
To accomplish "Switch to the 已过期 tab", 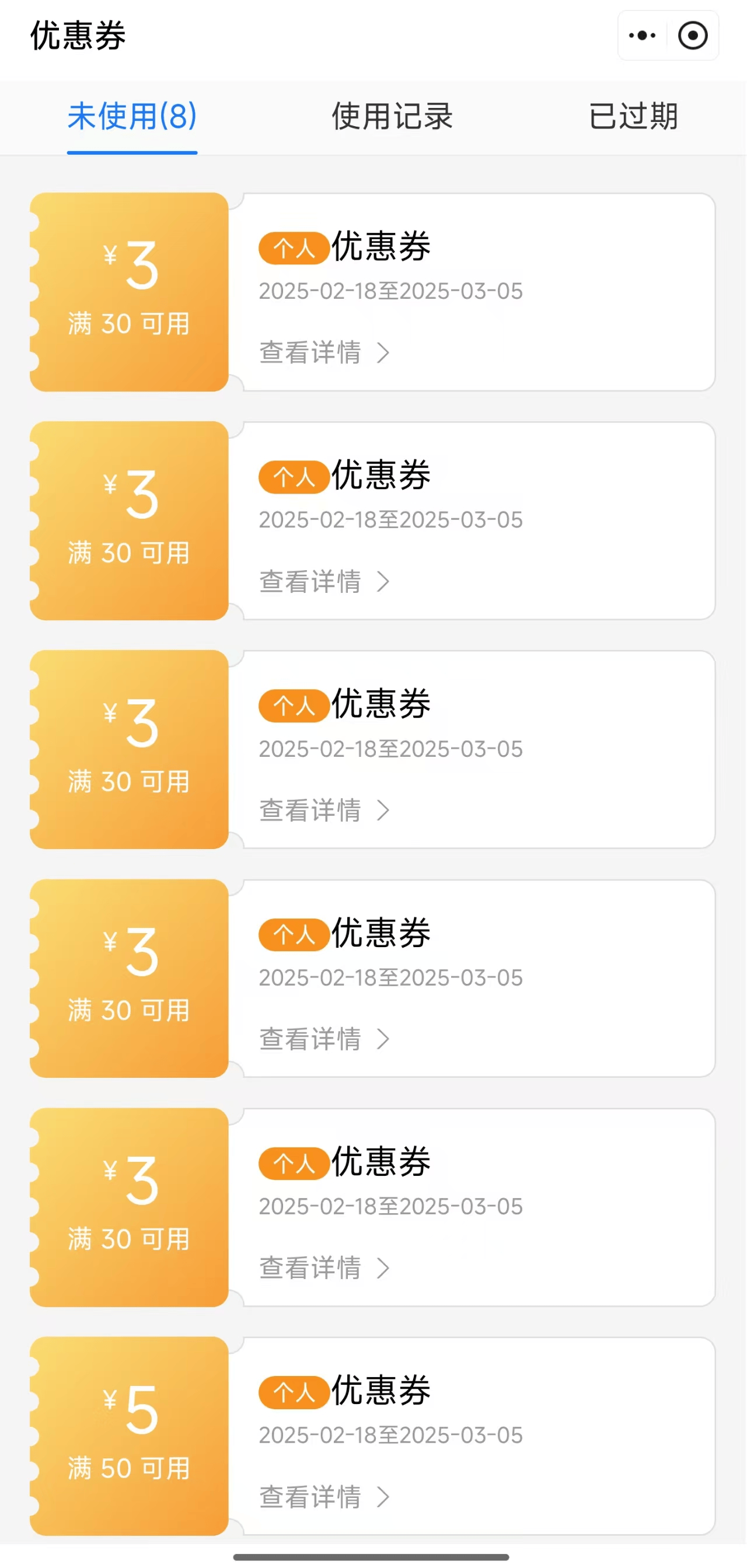I will 633,116.
